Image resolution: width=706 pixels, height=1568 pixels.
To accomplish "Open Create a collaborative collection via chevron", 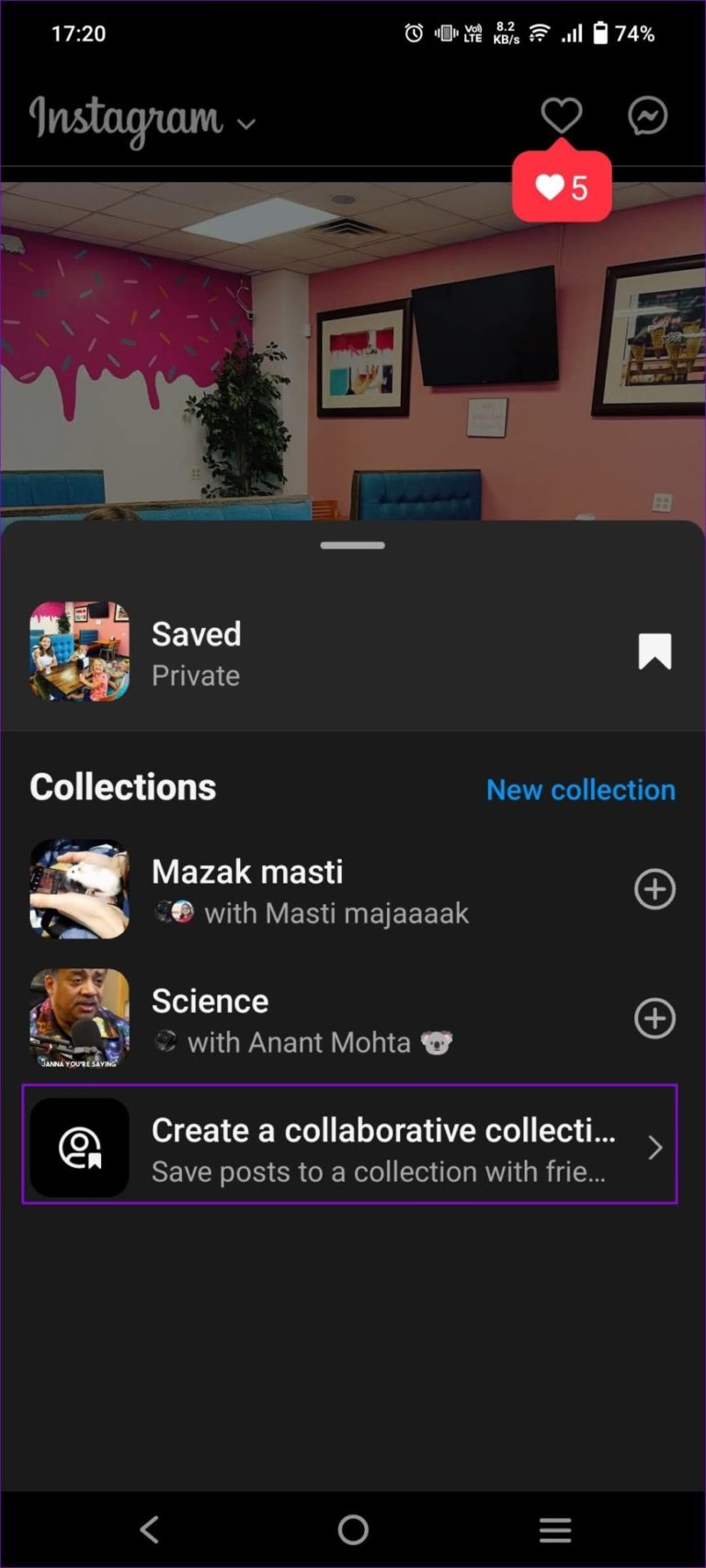I will (x=655, y=1147).
